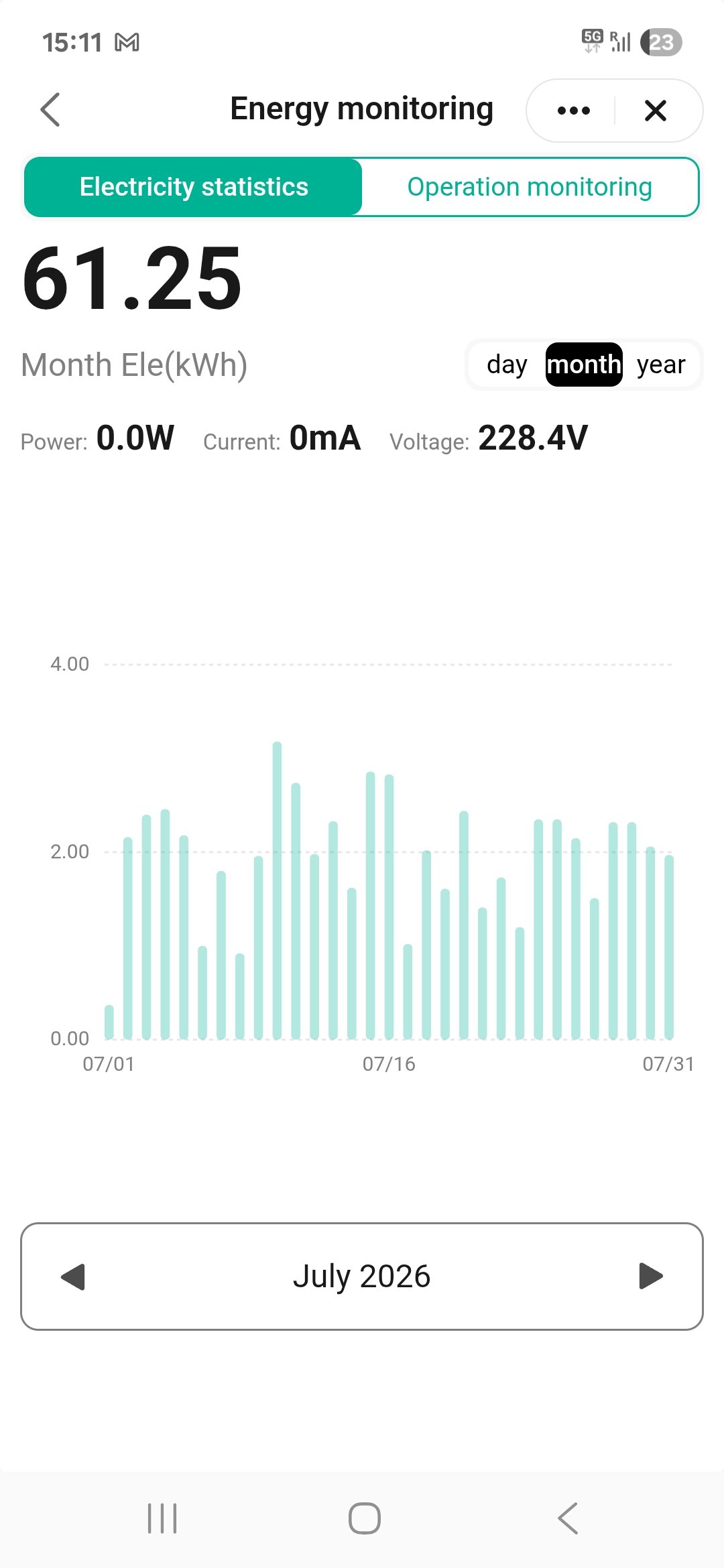
Task: Switch chart view to day
Action: point(507,365)
